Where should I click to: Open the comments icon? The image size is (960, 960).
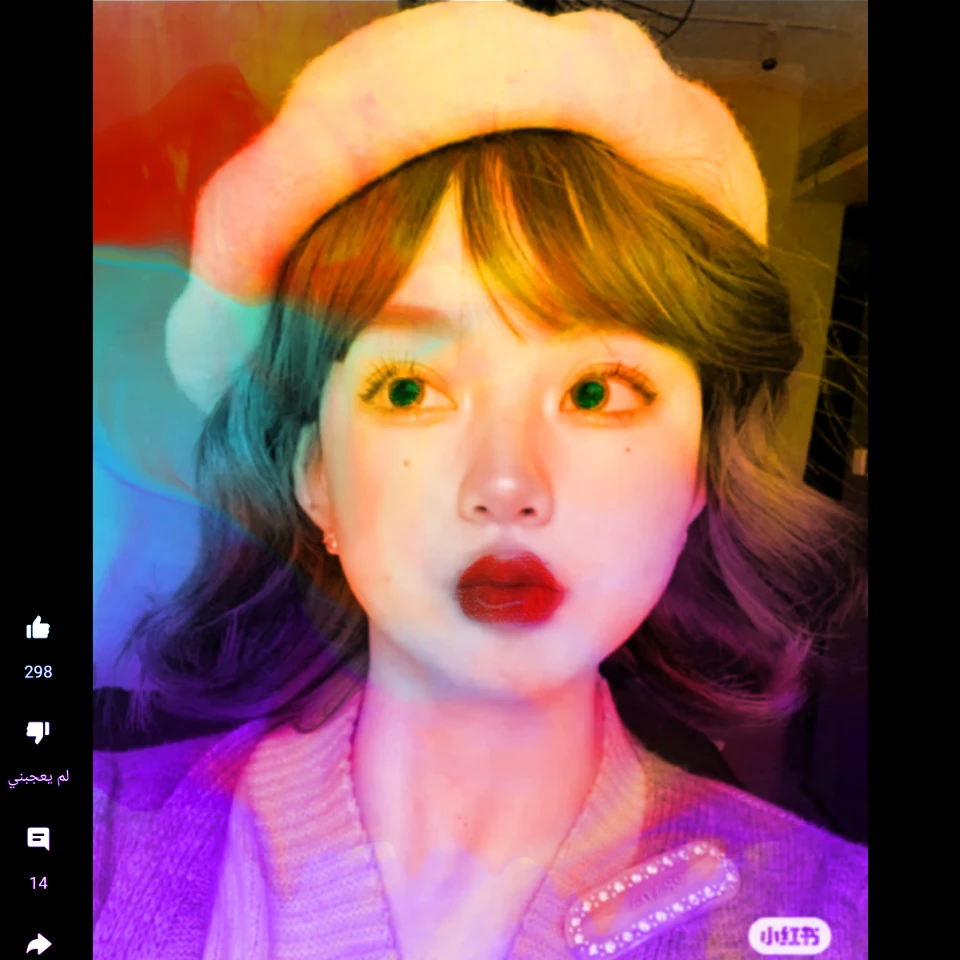point(38,838)
